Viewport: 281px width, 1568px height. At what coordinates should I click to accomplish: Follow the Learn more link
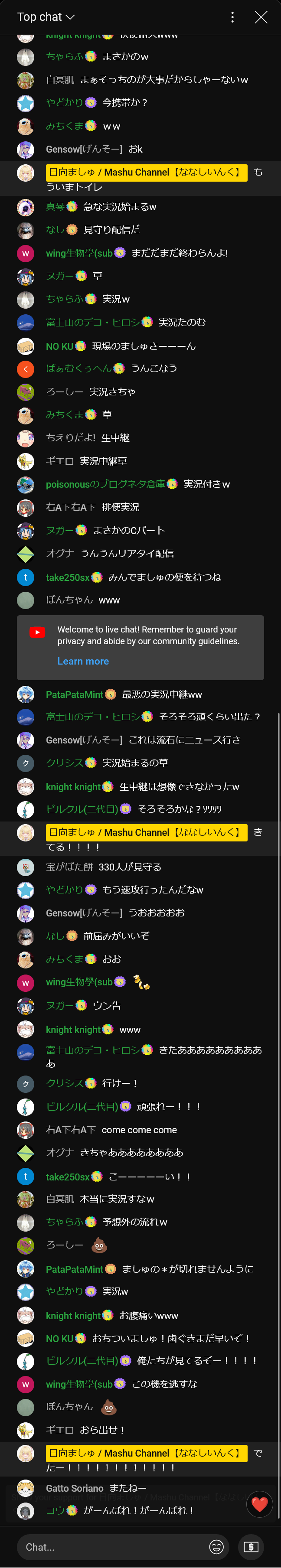pos(83,661)
